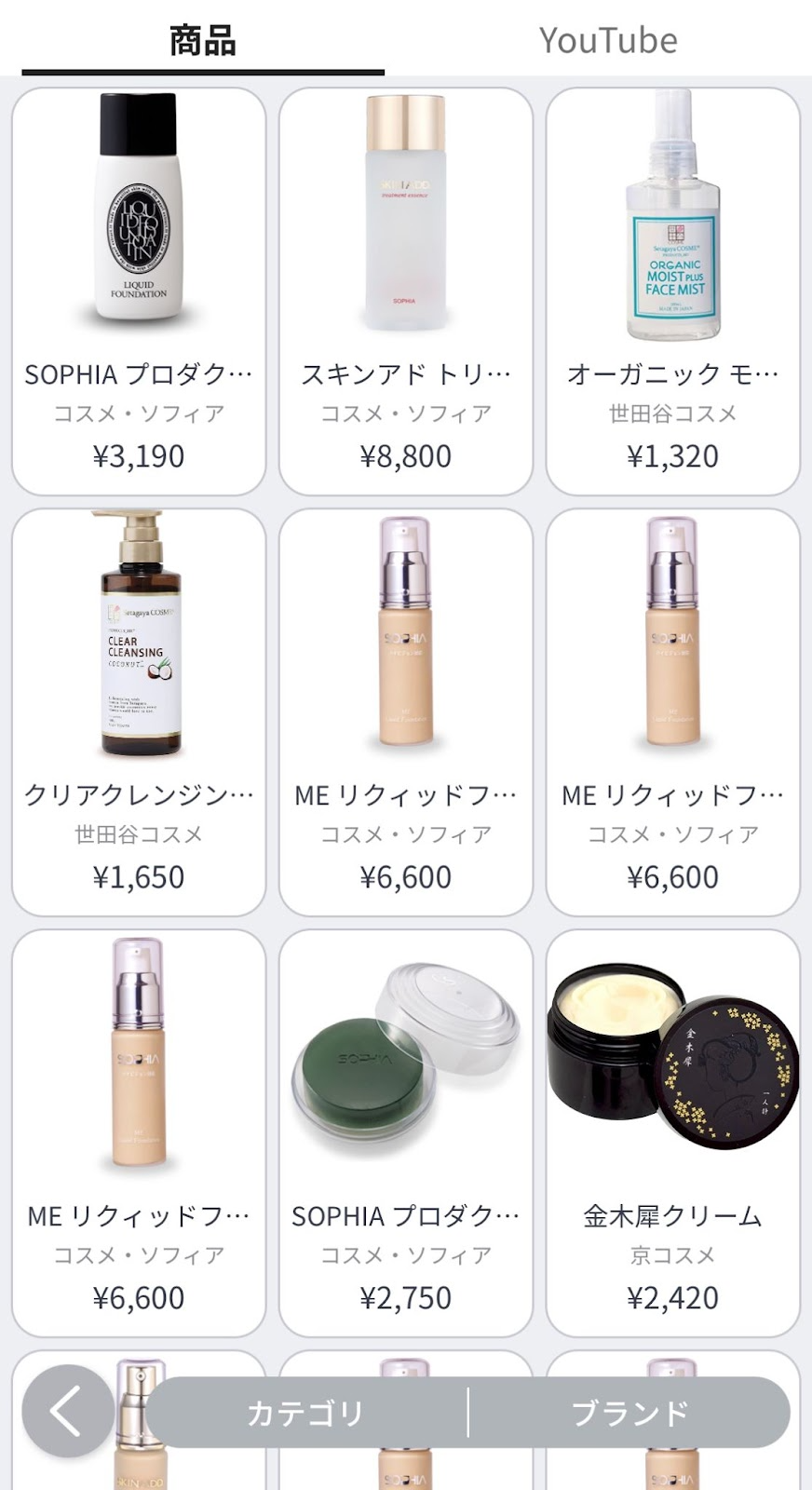
Task: Switch to the YouTube tab
Action: (608, 41)
